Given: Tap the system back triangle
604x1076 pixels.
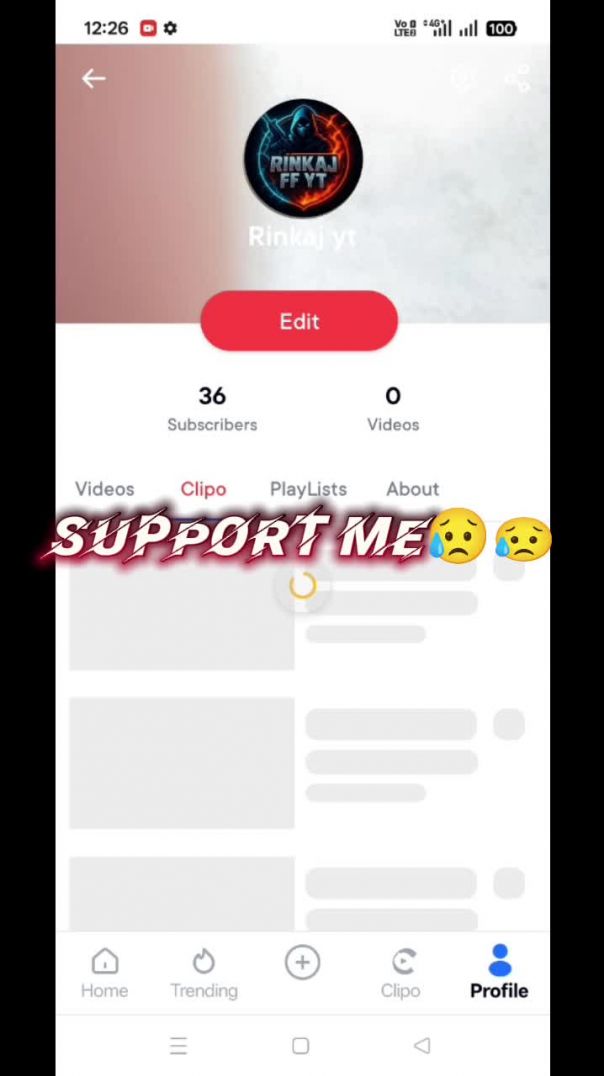Looking at the screenshot, I should (422, 1045).
